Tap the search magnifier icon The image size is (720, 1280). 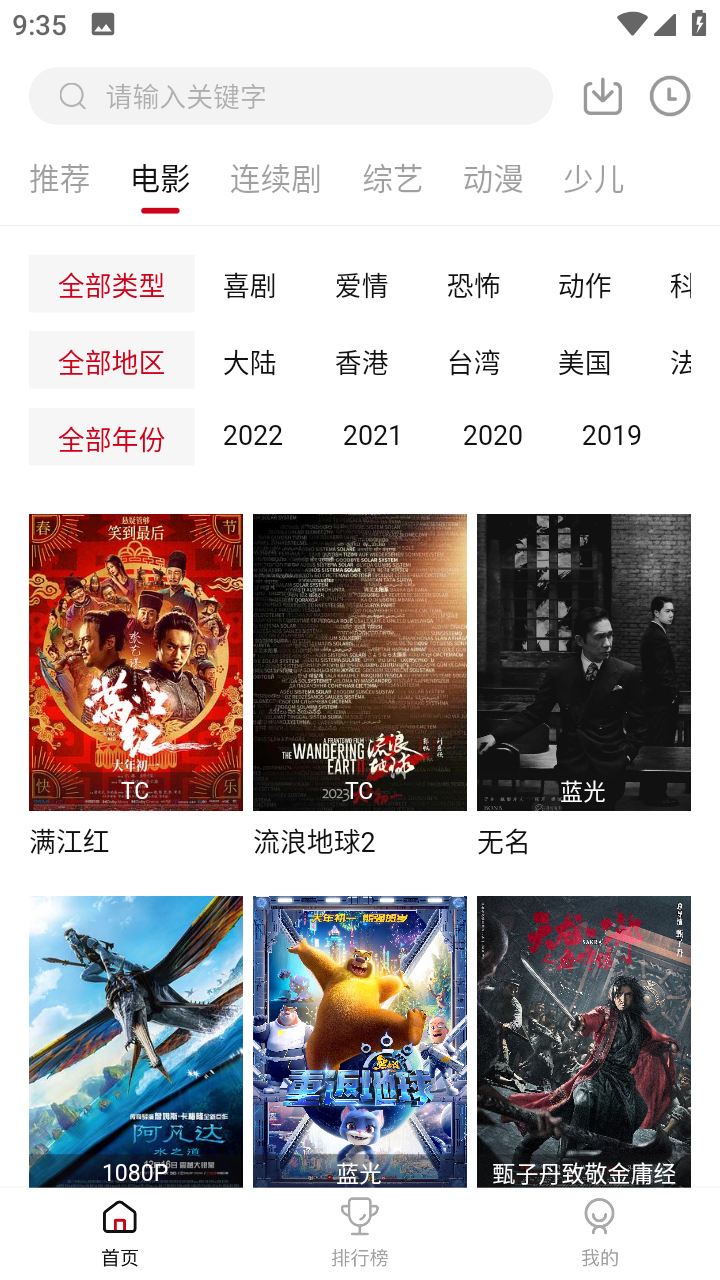click(x=72, y=95)
